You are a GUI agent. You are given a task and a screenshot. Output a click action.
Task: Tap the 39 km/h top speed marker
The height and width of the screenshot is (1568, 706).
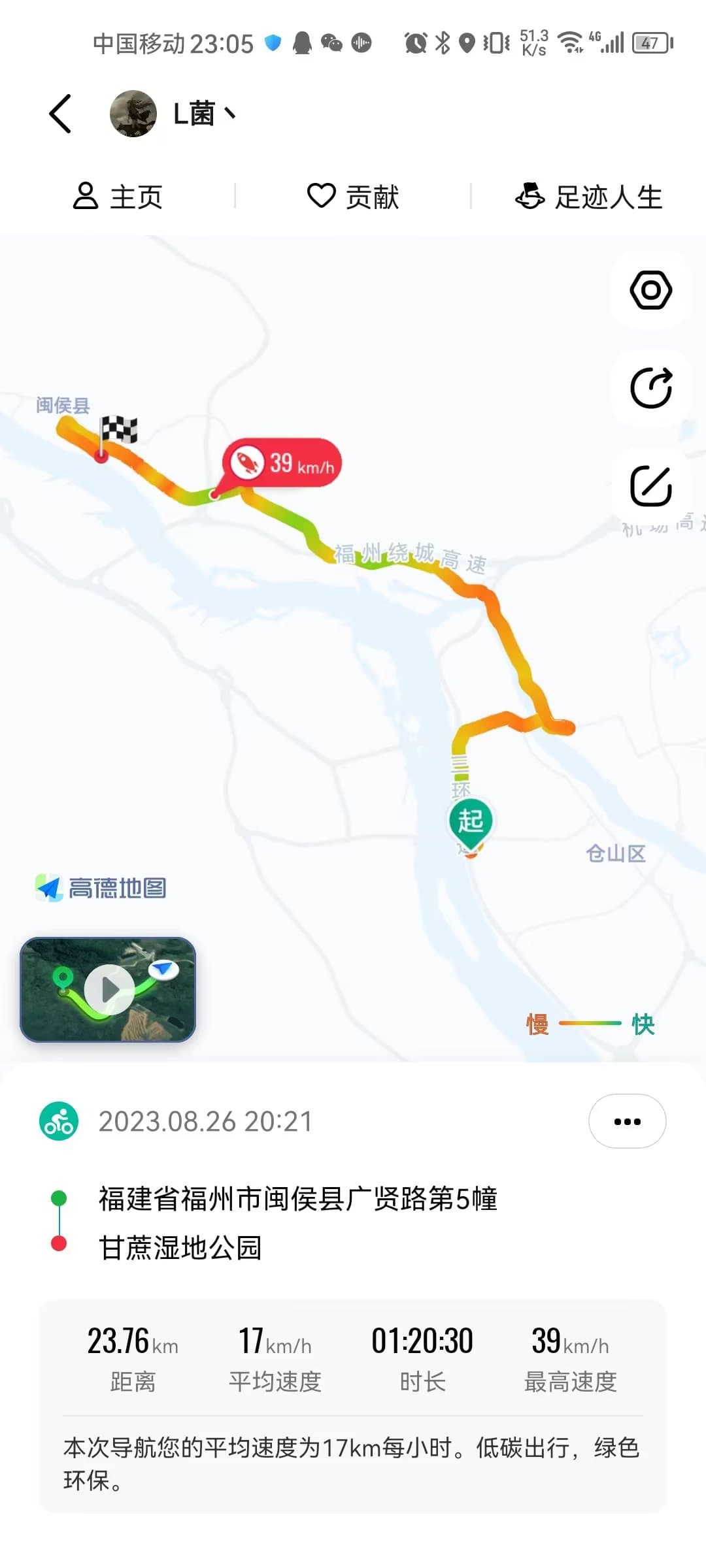point(281,464)
